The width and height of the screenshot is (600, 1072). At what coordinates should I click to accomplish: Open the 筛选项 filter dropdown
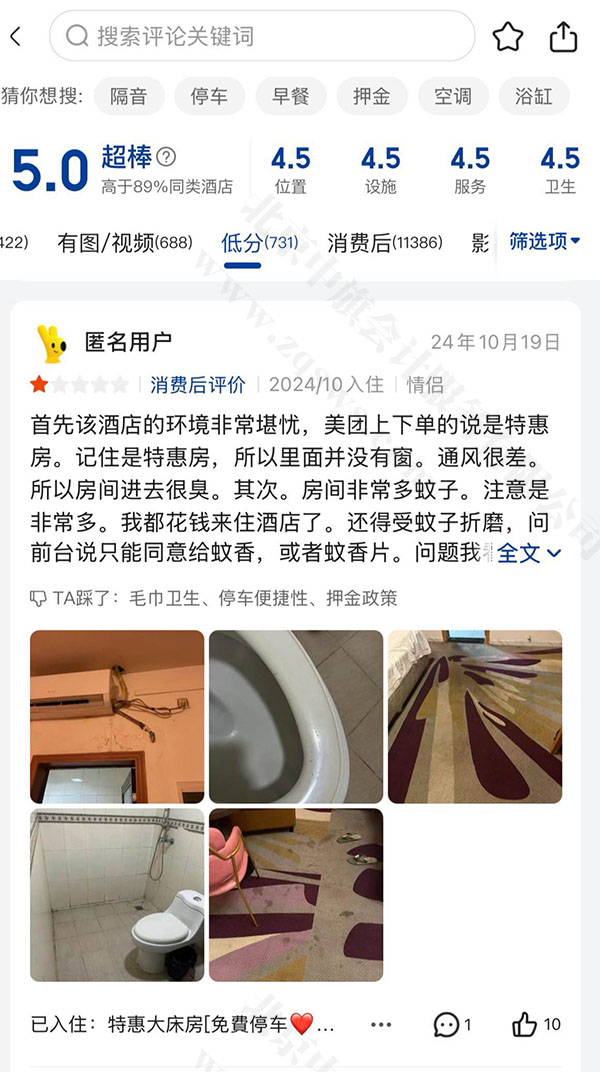(x=545, y=241)
